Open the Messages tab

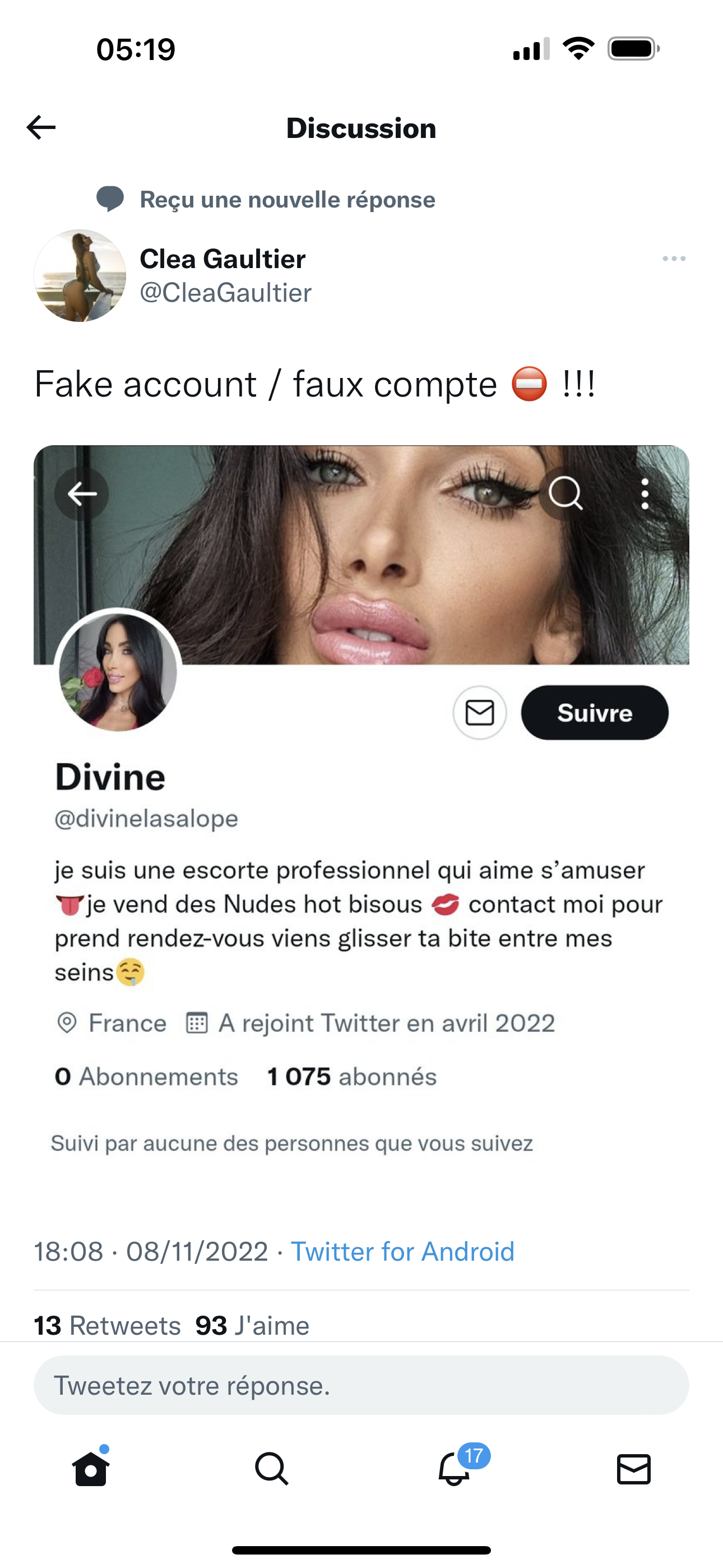(633, 1469)
